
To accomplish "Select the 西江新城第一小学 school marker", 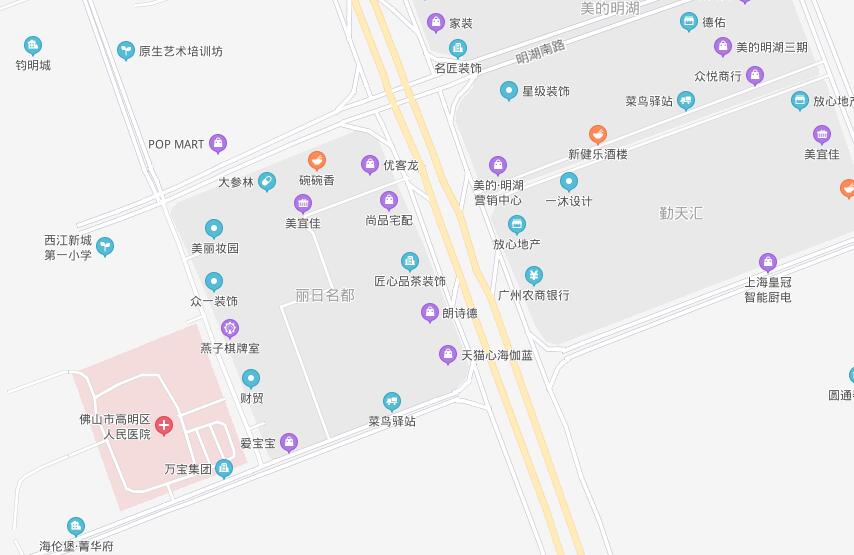I will (104, 246).
